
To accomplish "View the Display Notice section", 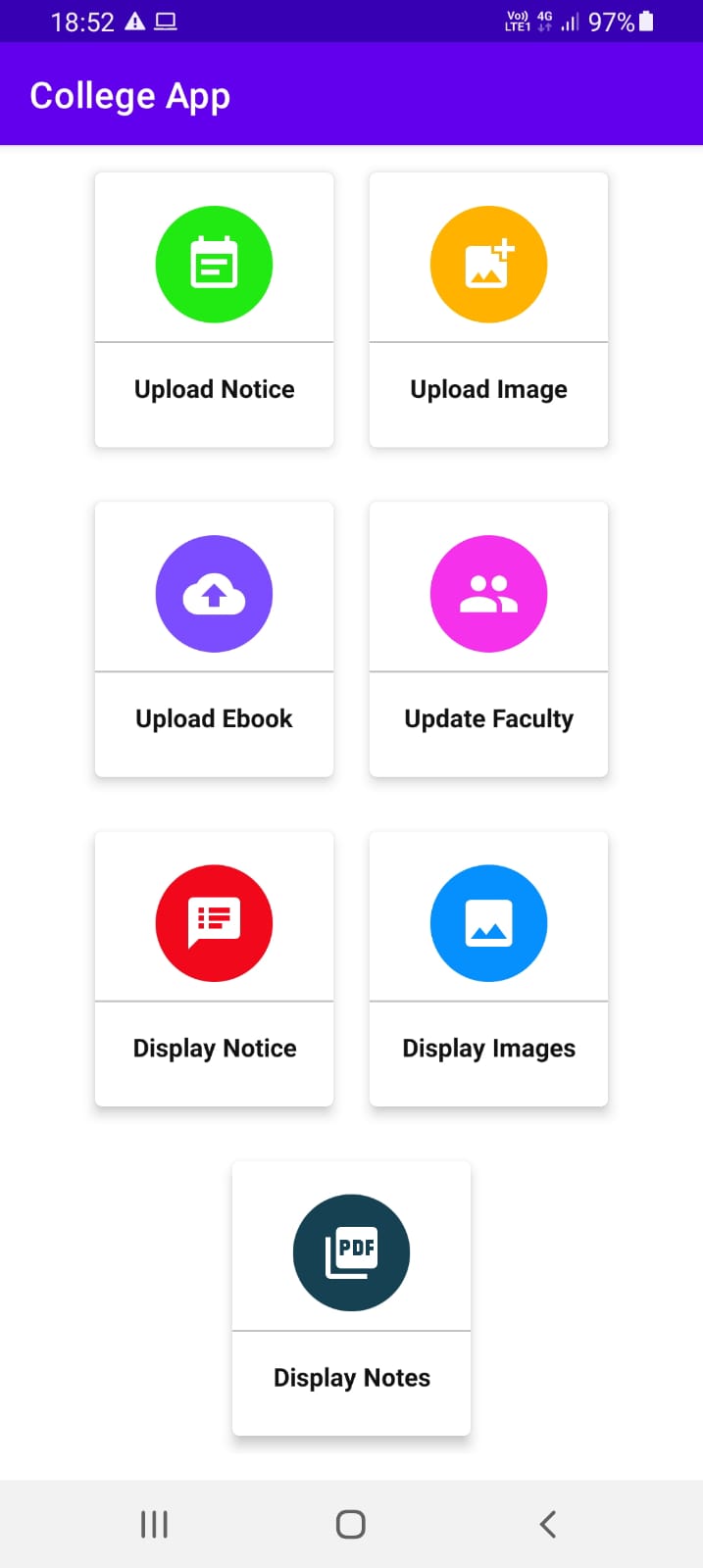I will pos(214,968).
